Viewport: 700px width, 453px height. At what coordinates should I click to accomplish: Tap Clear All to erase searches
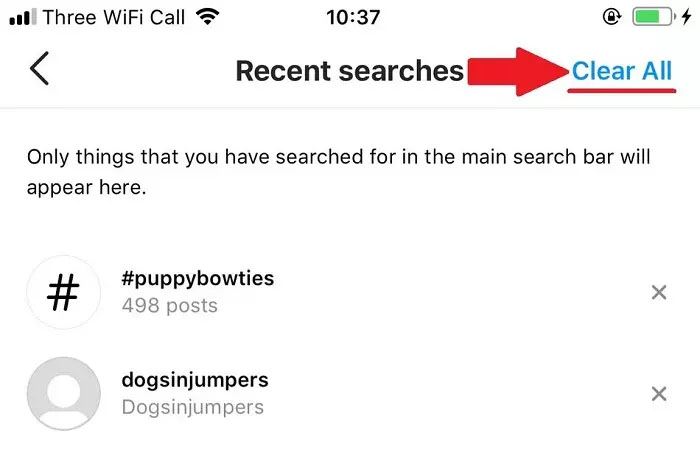tap(621, 71)
